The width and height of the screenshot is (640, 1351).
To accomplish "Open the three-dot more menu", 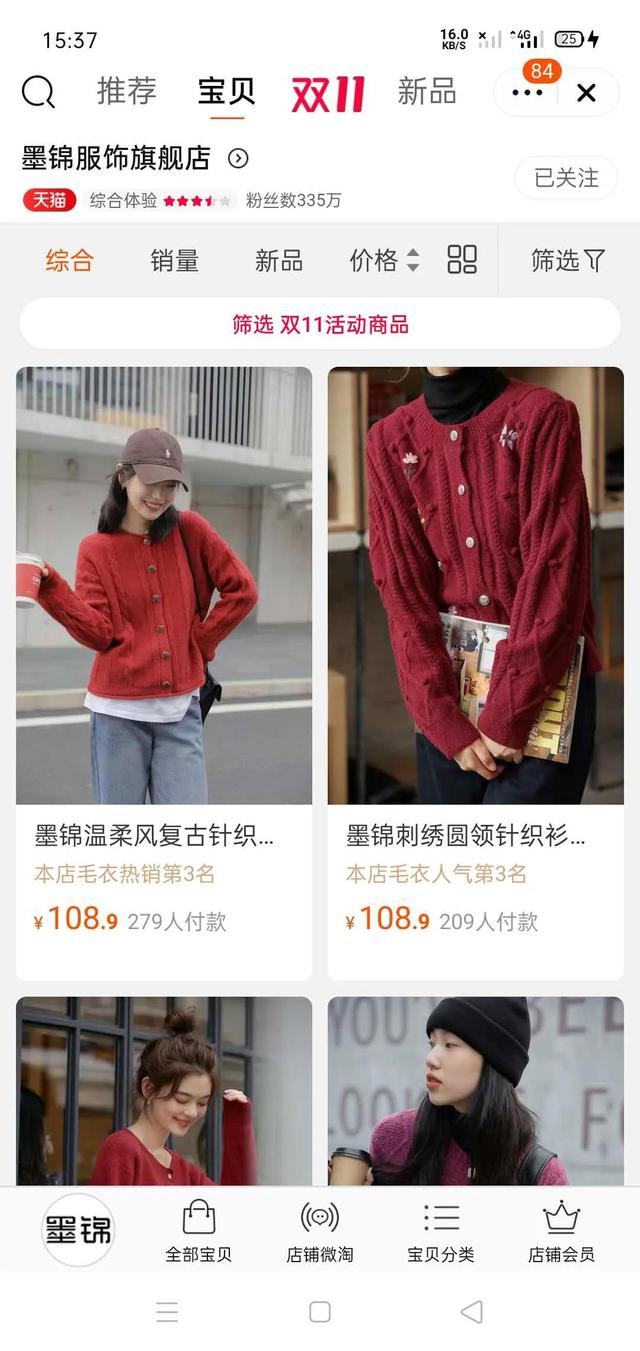I will coord(527,93).
